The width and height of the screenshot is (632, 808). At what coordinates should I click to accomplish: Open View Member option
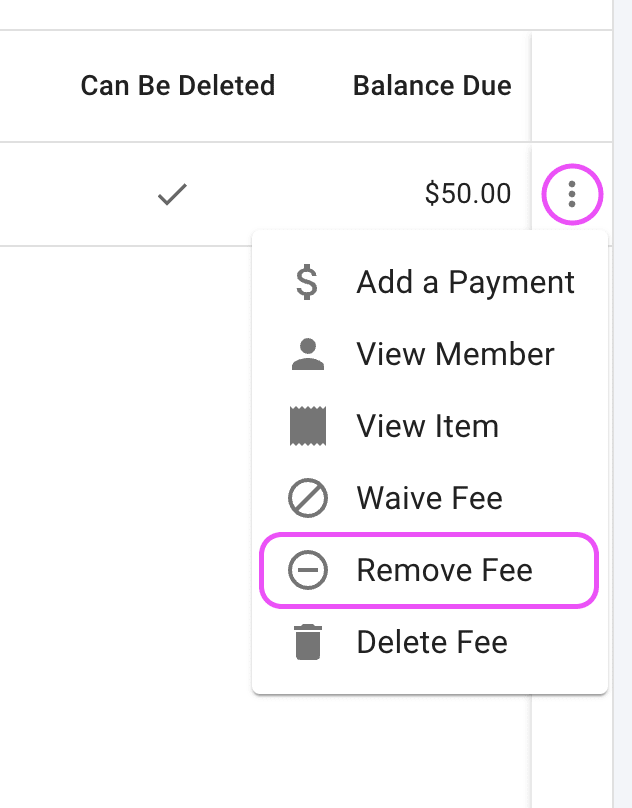tap(430, 354)
